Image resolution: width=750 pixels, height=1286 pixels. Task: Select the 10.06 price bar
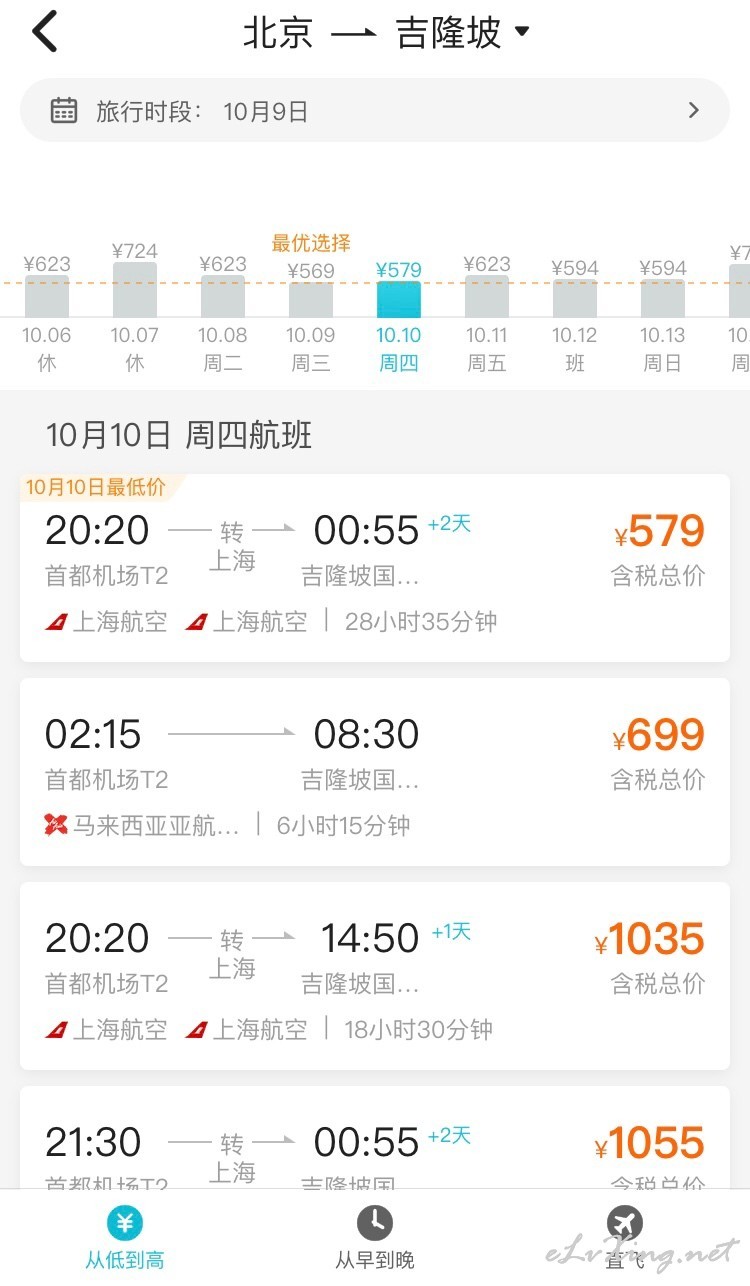[47, 314]
